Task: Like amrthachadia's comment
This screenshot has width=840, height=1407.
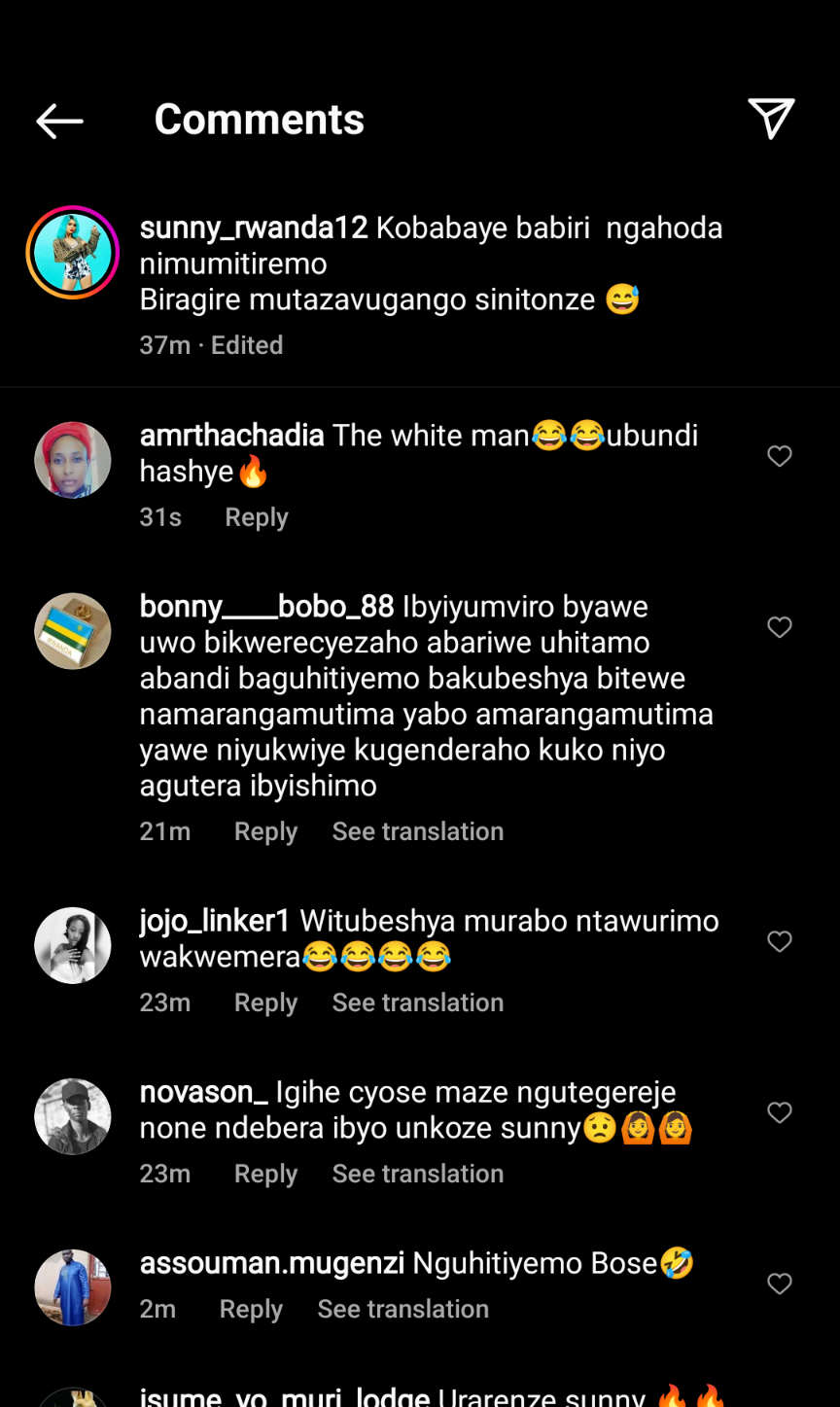Action: pos(780,456)
